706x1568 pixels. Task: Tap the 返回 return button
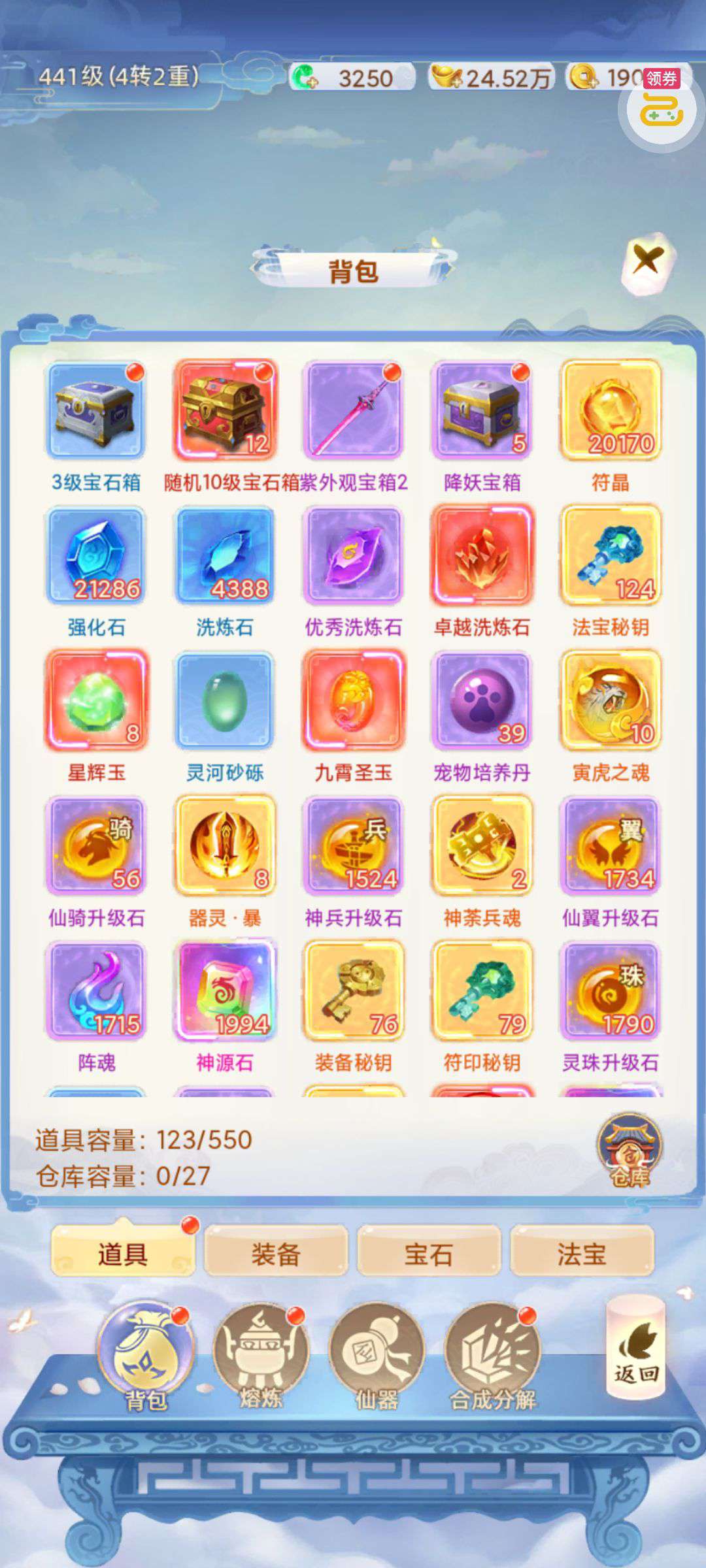click(x=636, y=1350)
